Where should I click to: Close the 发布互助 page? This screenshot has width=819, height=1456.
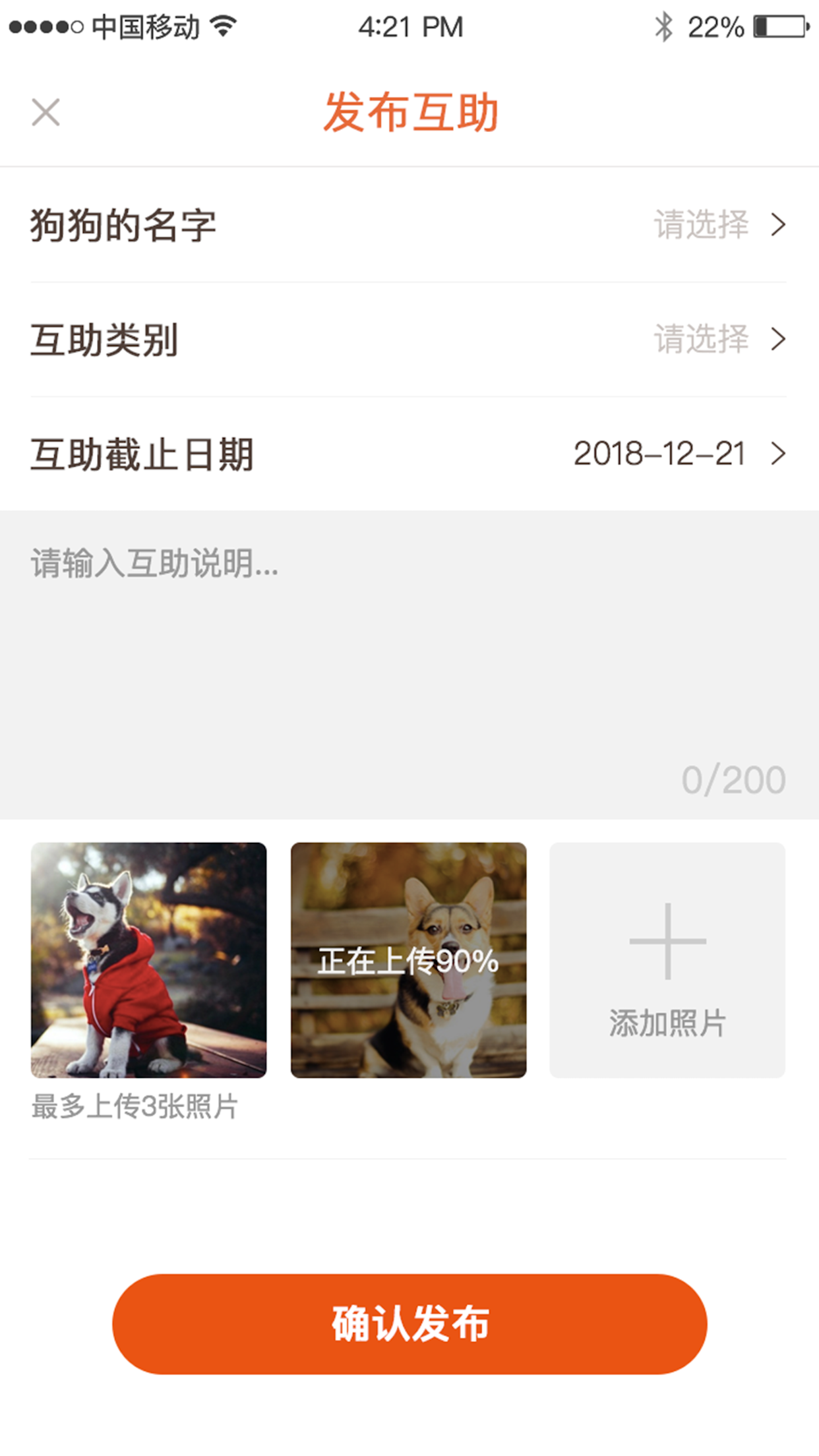click(x=45, y=112)
